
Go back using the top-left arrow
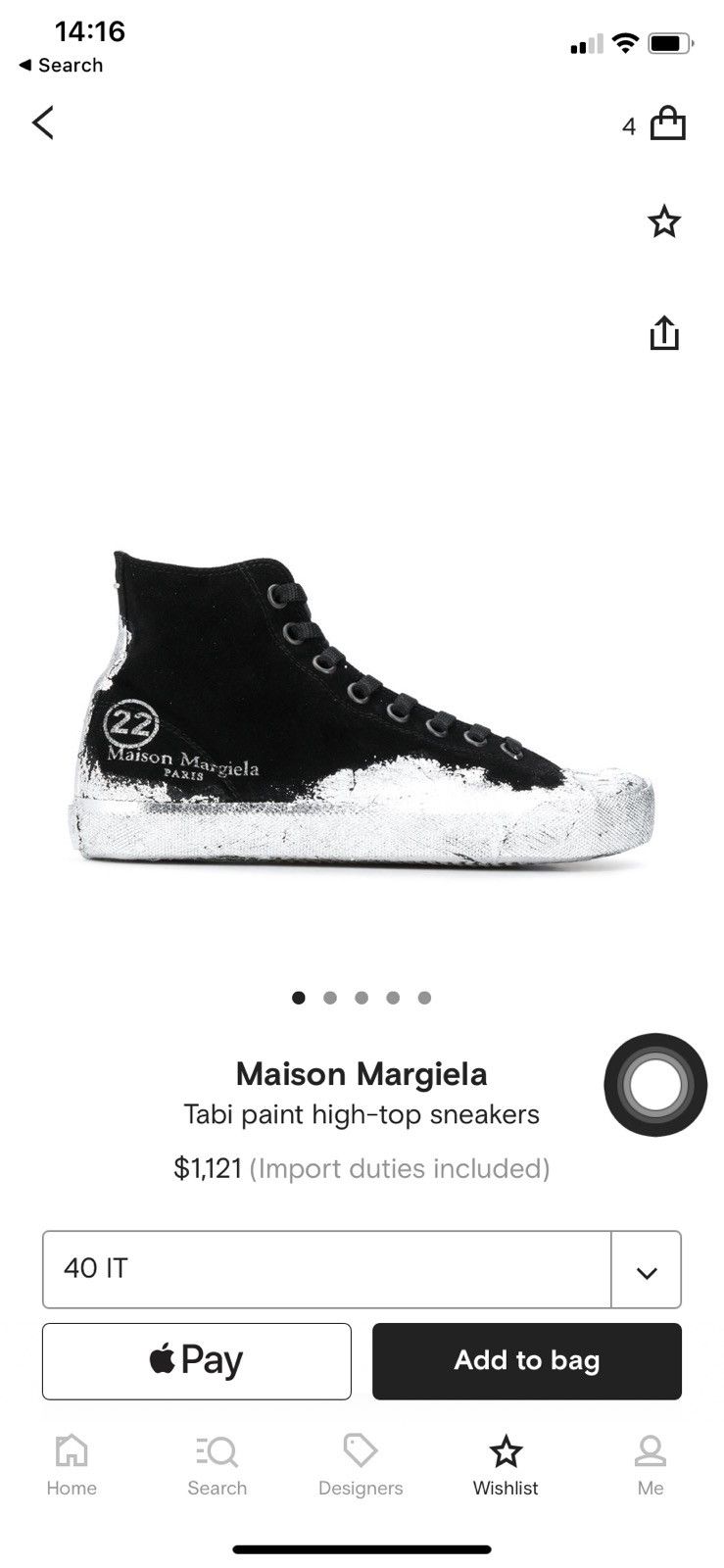[x=43, y=123]
